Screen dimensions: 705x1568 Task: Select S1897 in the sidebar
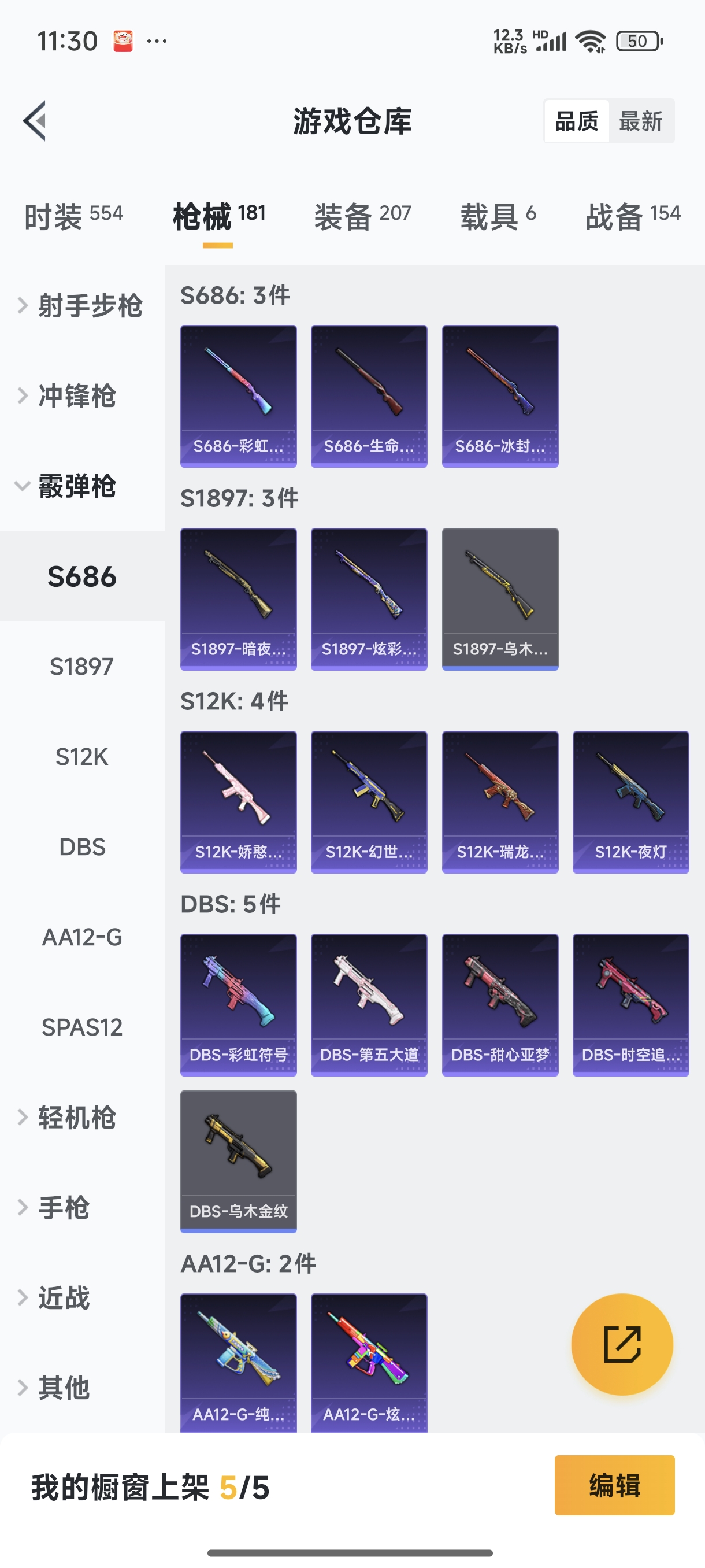tap(82, 667)
